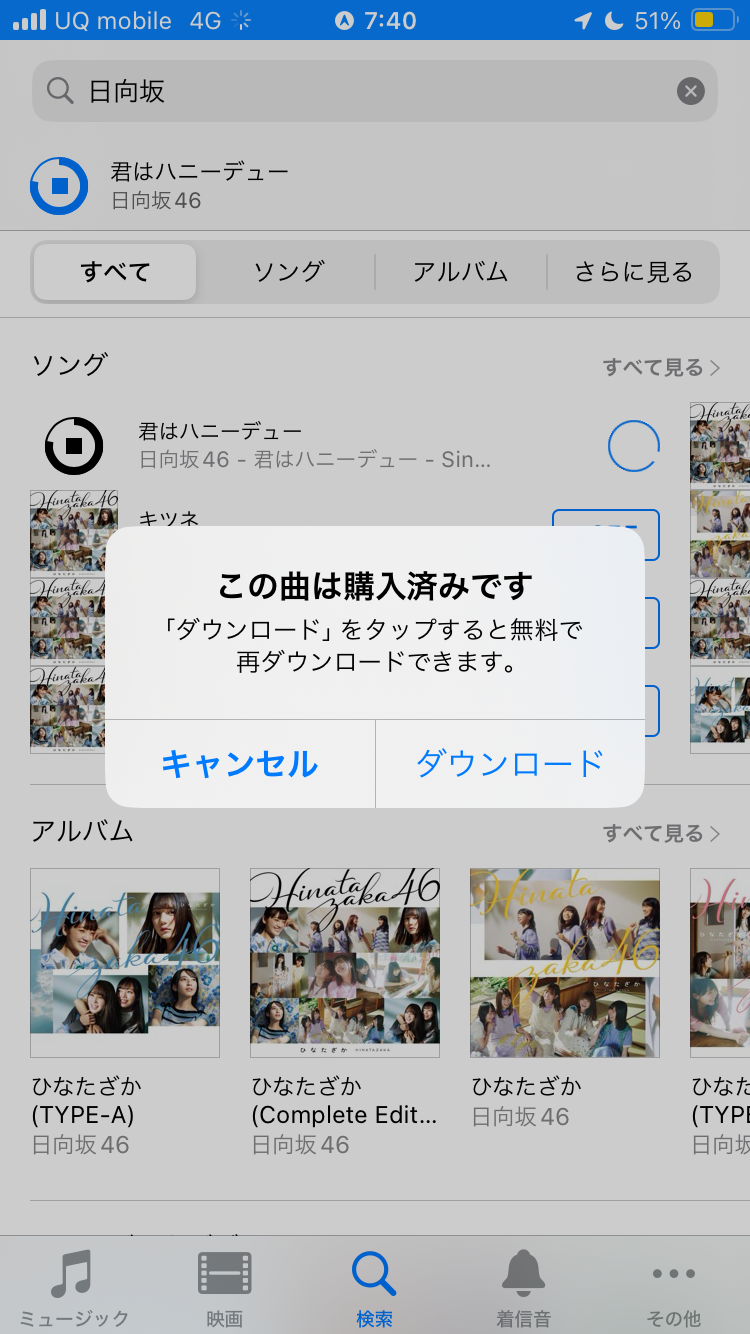Stop the 君はハニーデュー preview at top
750x1334 pixels.
[60, 185]
